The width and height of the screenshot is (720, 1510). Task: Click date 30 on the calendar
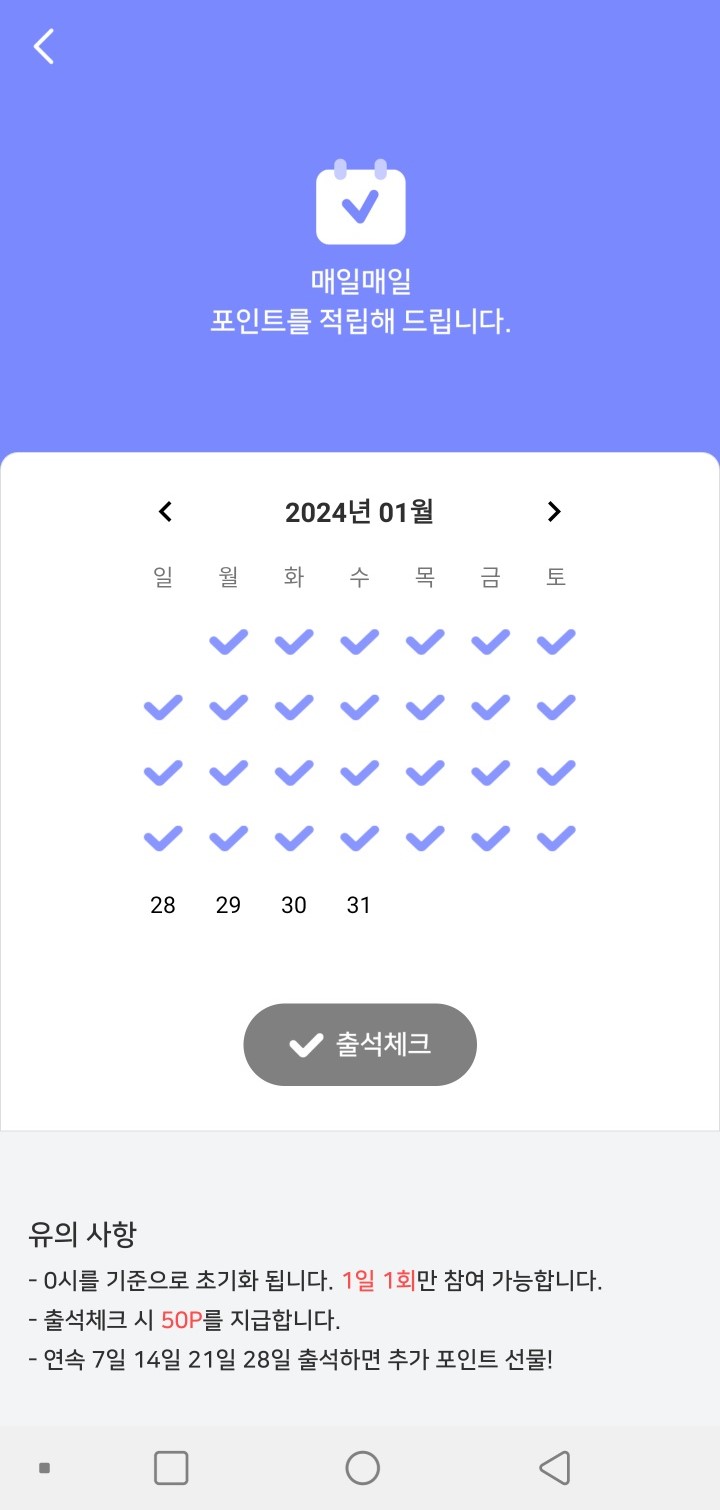point(294,905)
